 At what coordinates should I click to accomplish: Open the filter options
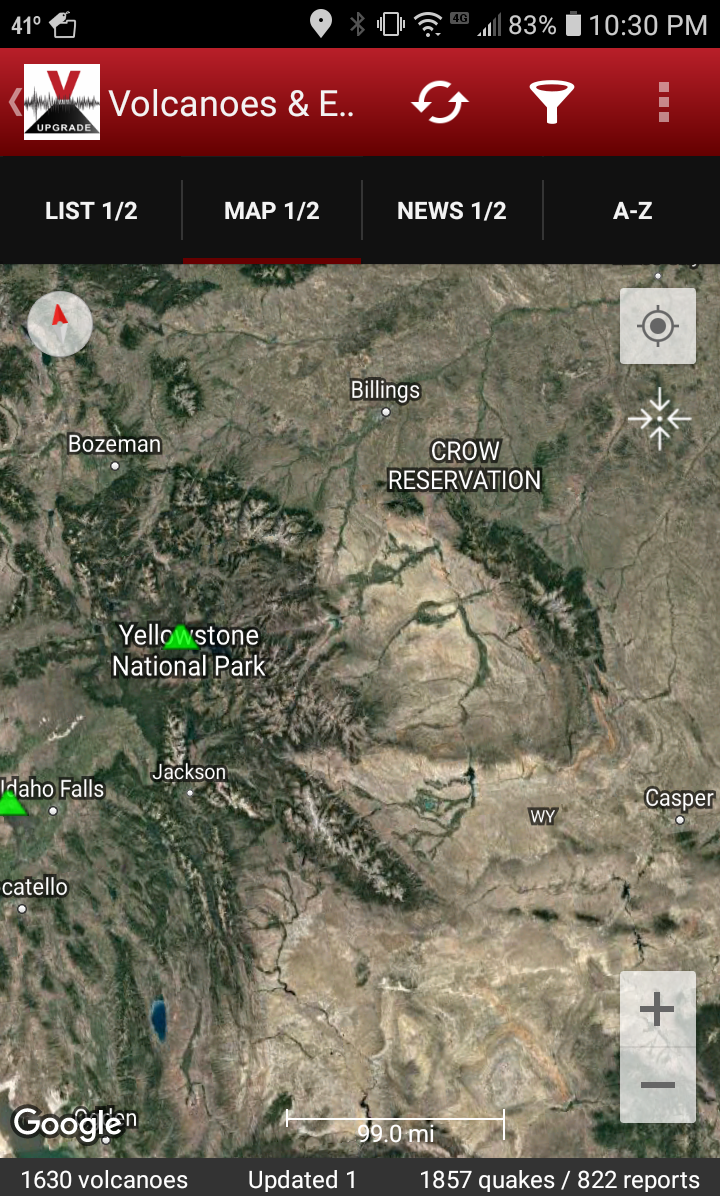[551, 103]
